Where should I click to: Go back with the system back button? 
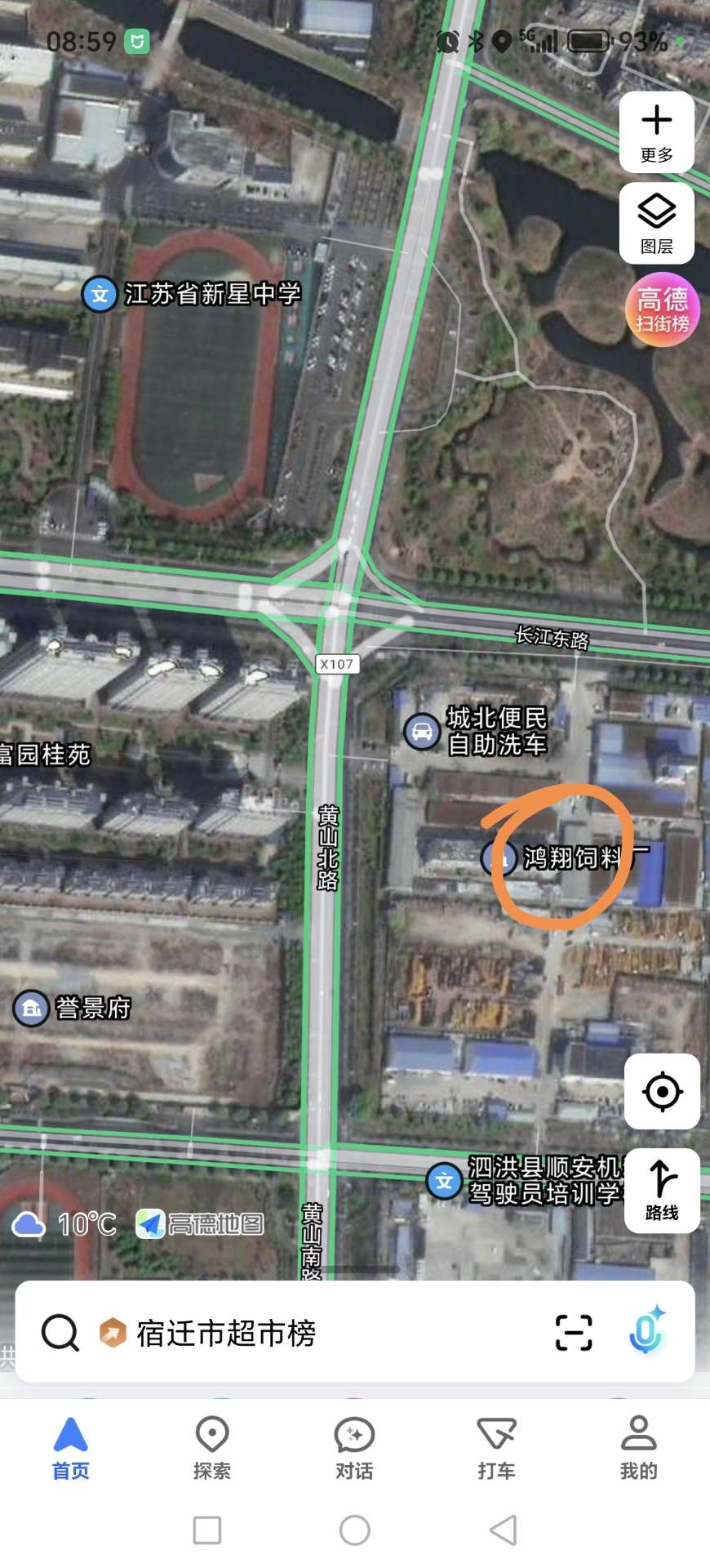pyautogui.click(x=503, y=1530)
